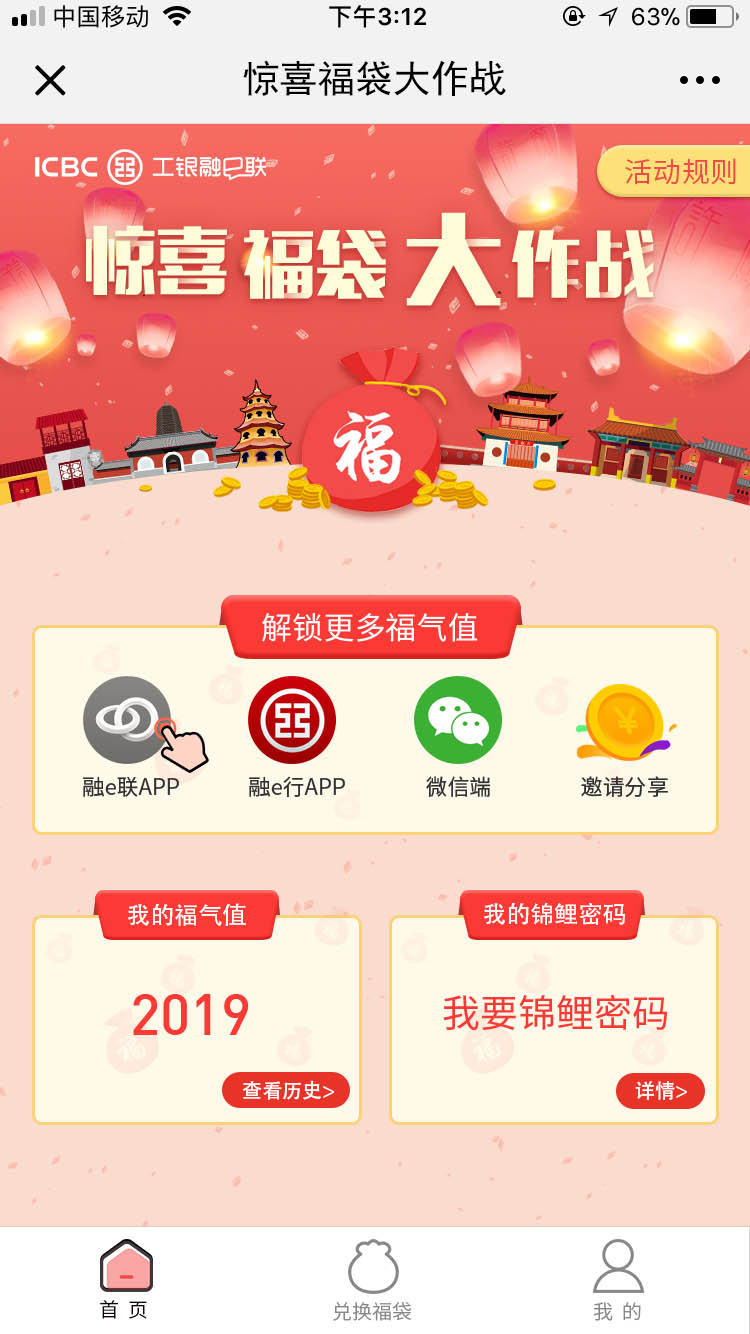Get the code via 我要锦鲤密码
The height and width of the screenshot is (1334, 750).
(554, 1013)
